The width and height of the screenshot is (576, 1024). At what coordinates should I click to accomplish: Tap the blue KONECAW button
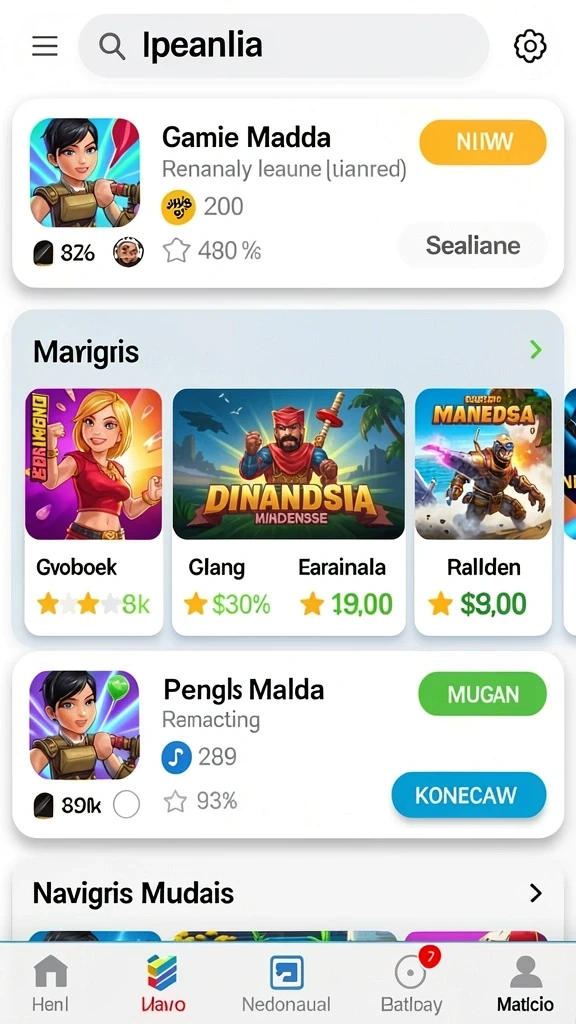(469, 795)
